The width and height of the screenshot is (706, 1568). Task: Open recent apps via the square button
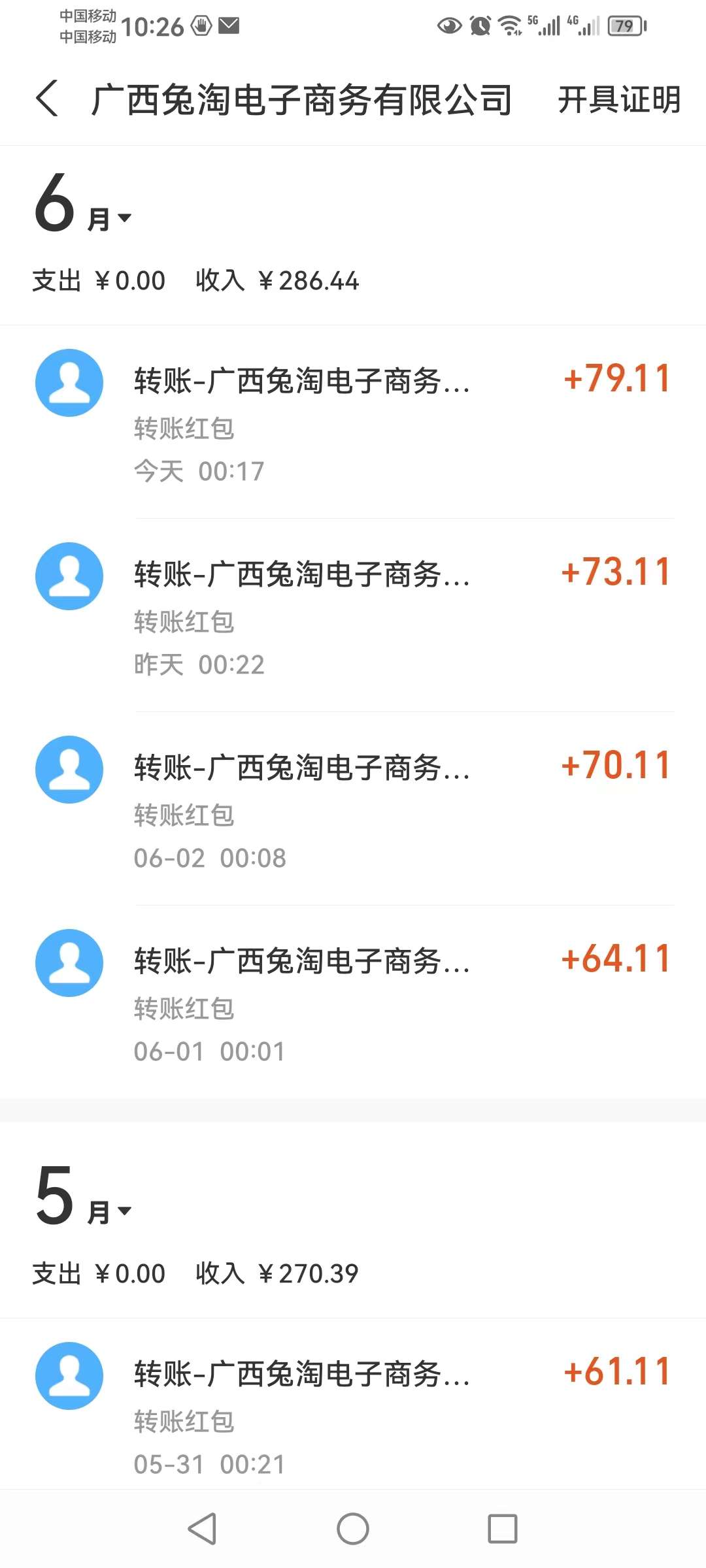click(503, 1529)
